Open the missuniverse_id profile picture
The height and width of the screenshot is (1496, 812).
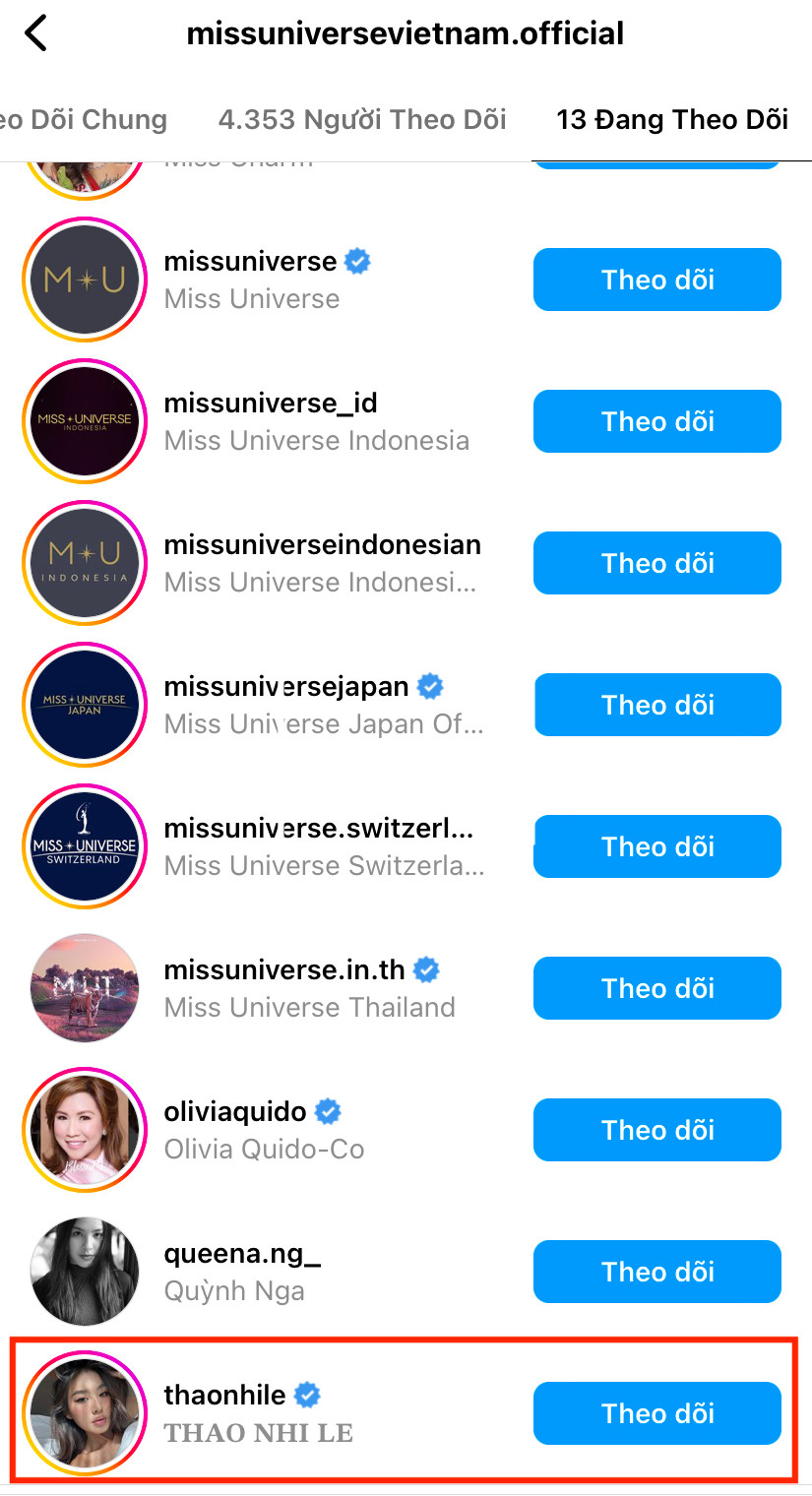click(85, 421)
